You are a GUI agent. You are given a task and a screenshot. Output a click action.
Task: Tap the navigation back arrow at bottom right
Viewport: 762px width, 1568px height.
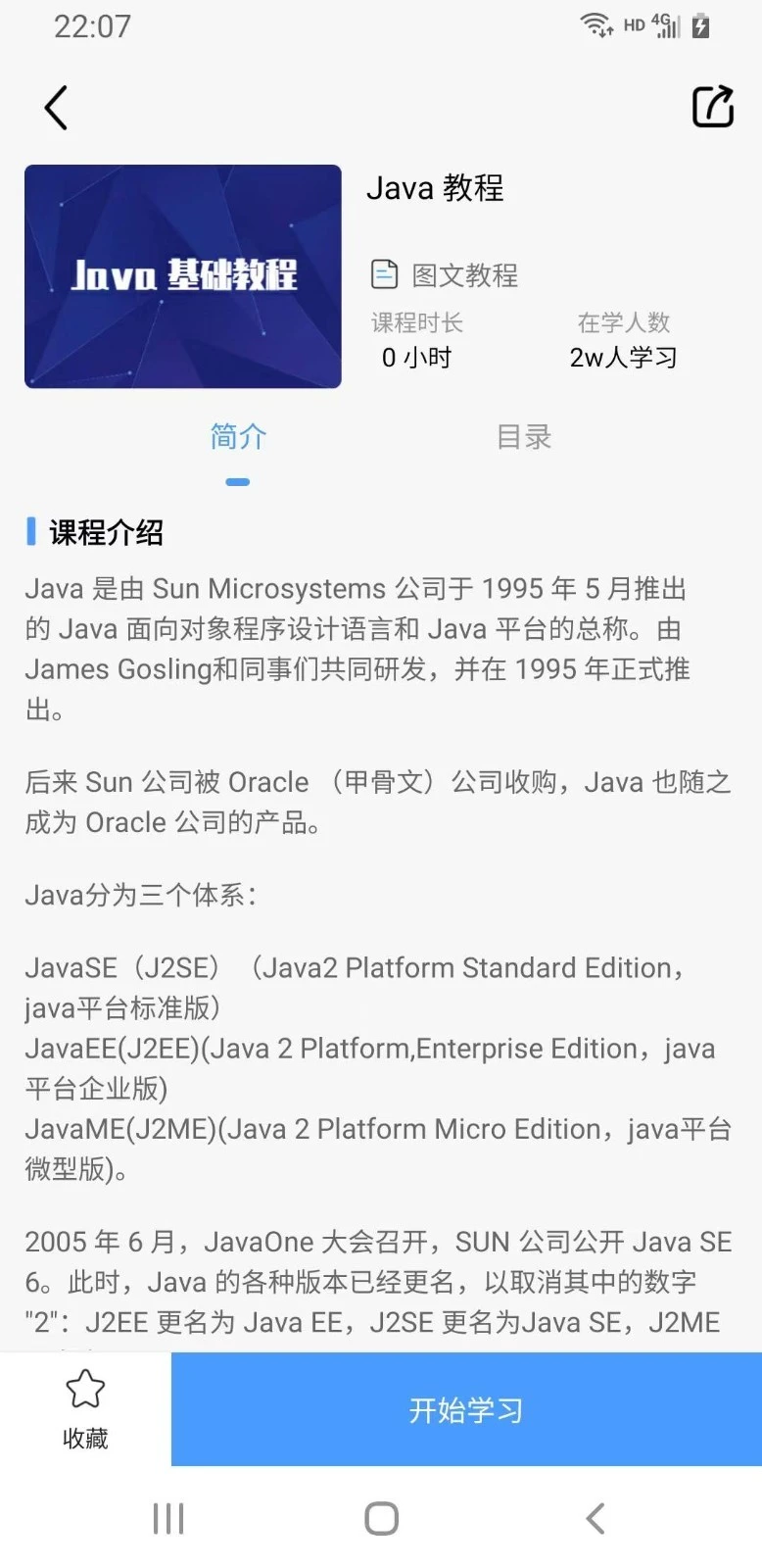(594, 1517)
